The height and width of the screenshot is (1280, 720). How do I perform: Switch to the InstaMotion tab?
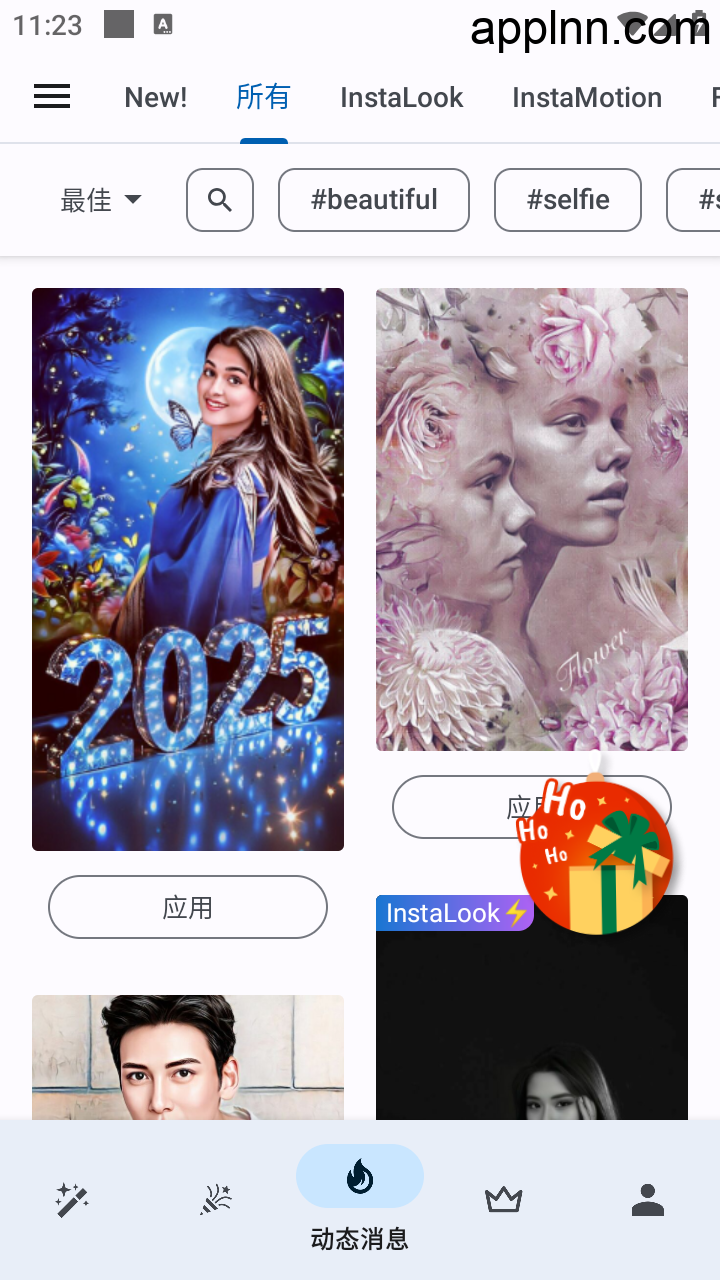coord(587,97)
